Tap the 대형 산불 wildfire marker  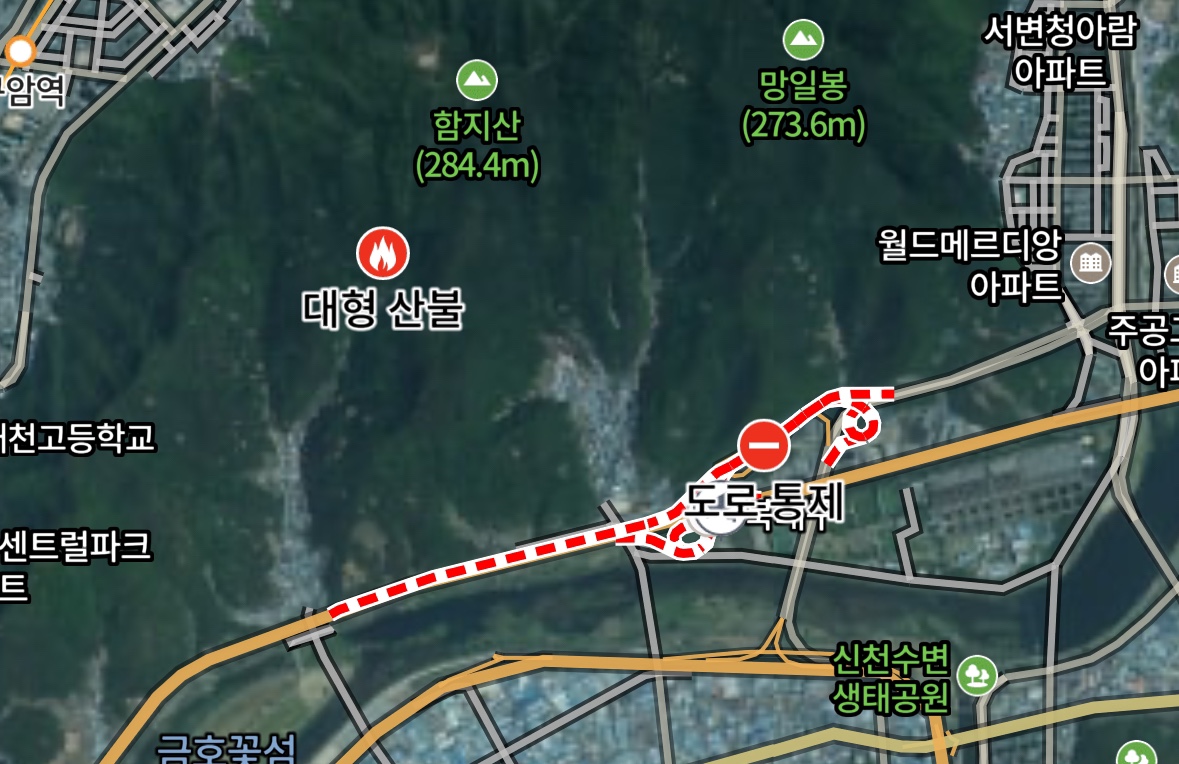pyautogui.click(x=383, y=253)
